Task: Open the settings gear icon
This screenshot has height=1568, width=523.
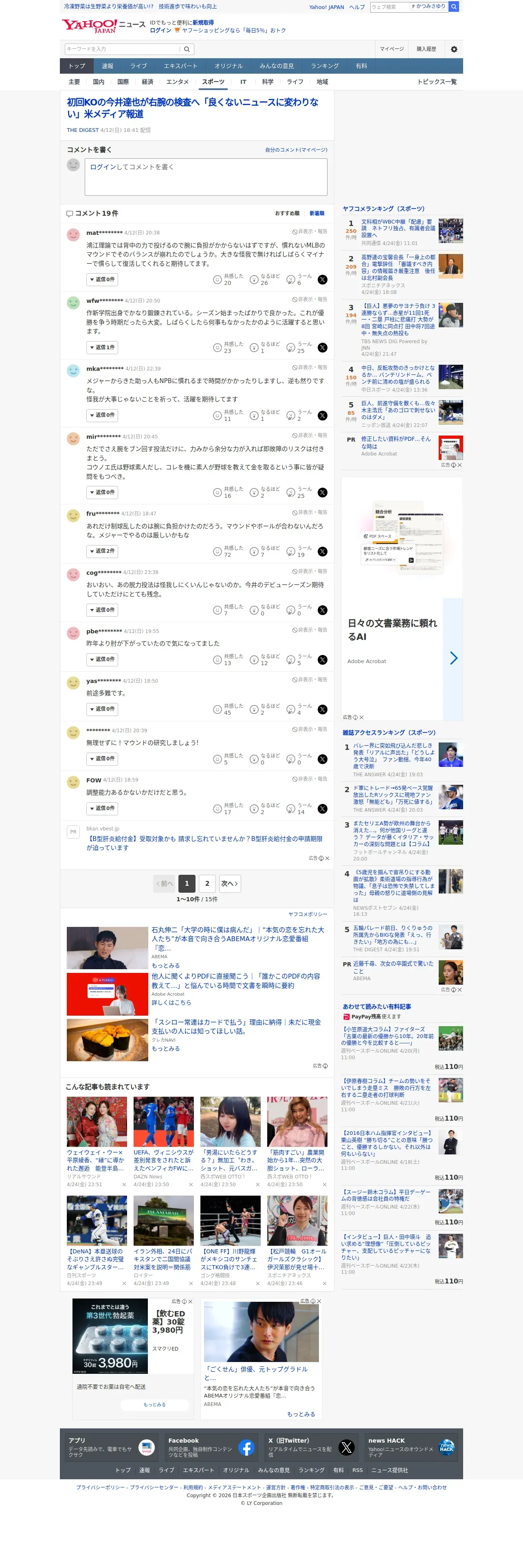Action: pos(454,49)
